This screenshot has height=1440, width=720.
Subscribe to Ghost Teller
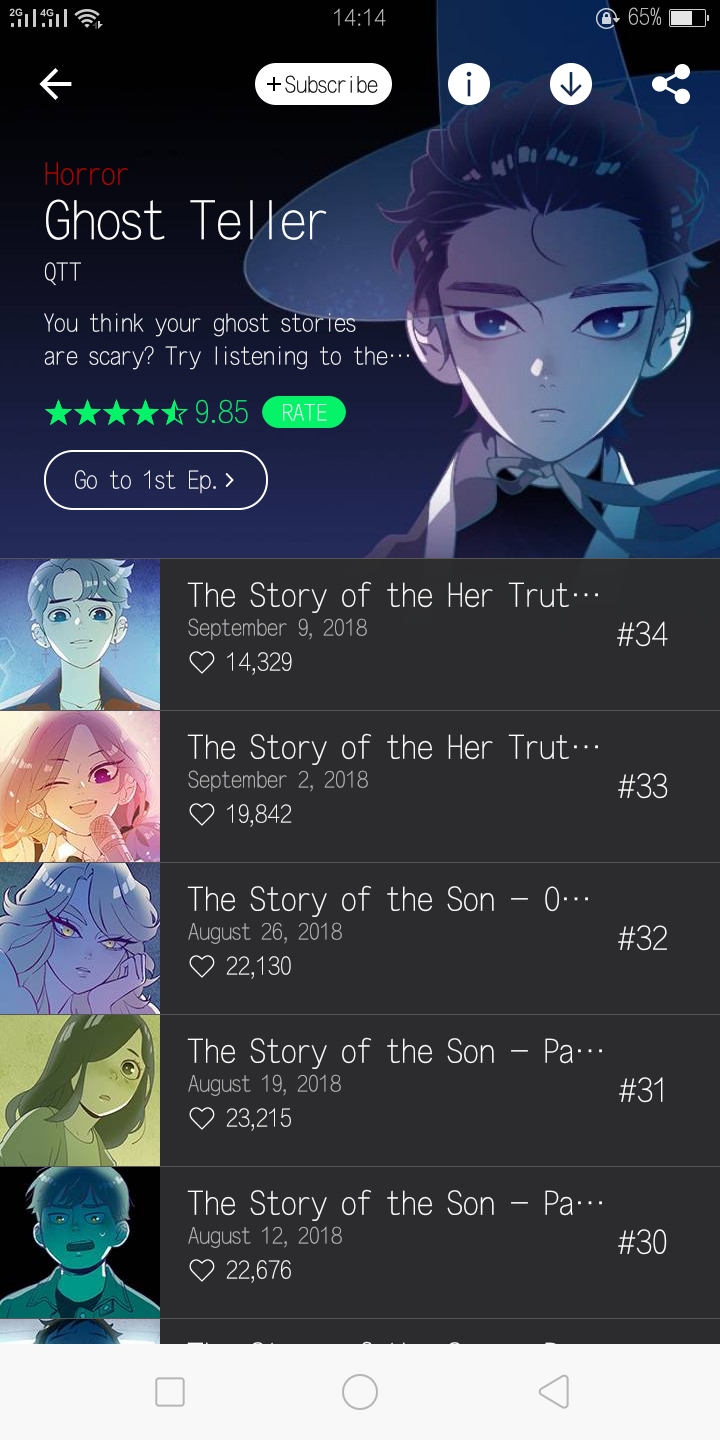coord(323,85)
